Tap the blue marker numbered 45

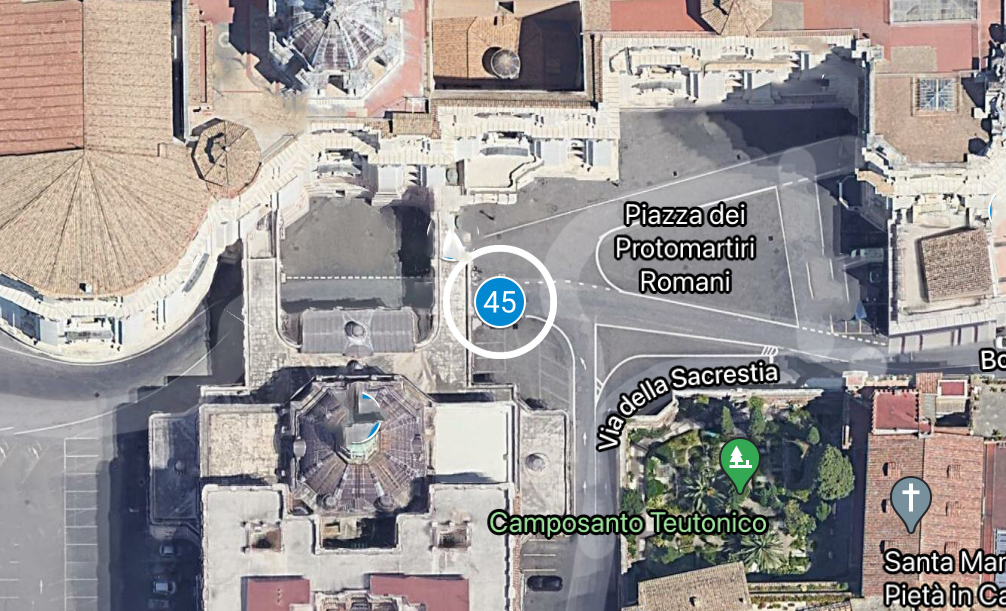pyautogui.click(x=500, y=301)
